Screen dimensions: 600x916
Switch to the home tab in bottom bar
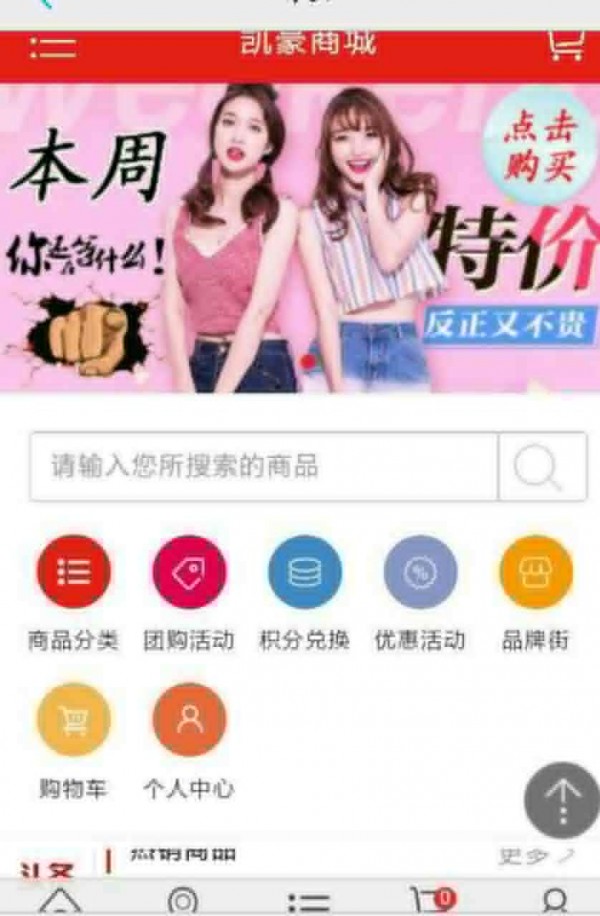point(60,902)
